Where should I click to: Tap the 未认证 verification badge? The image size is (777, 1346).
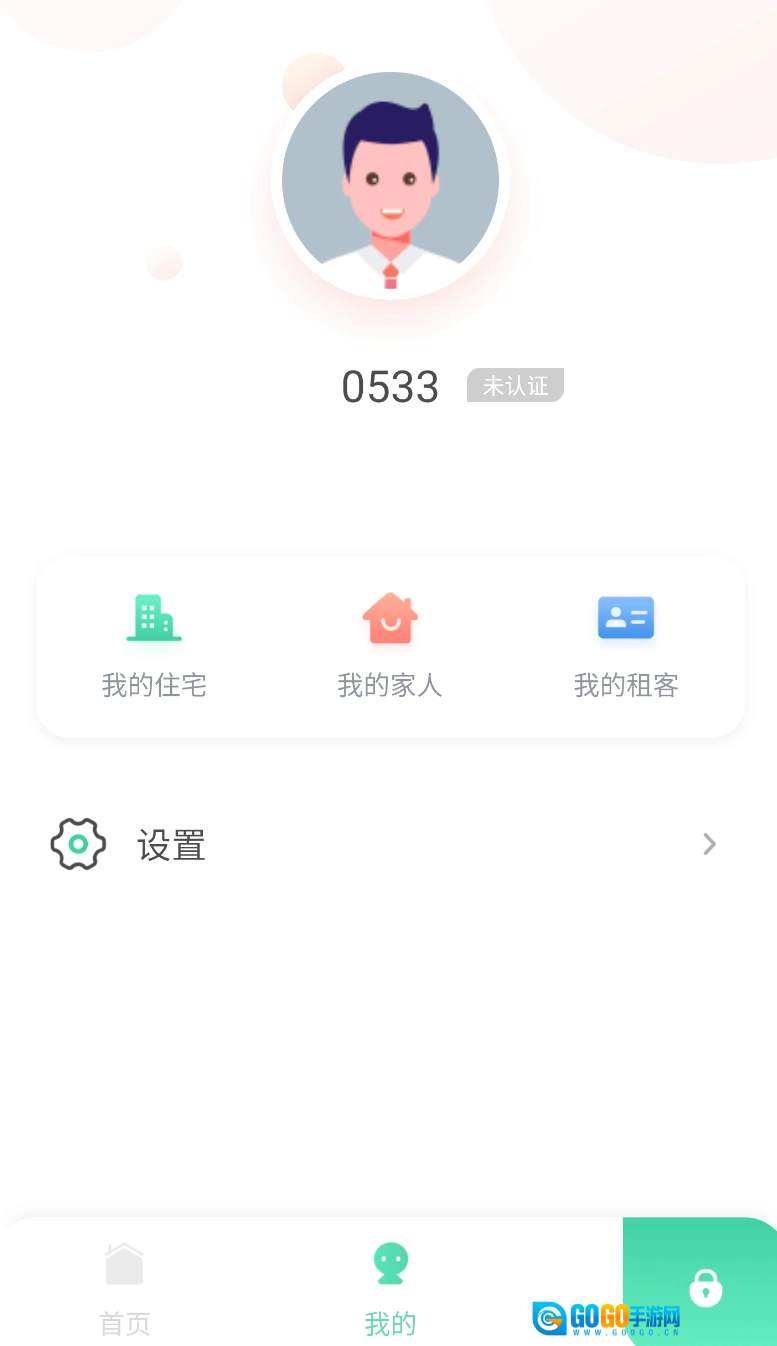[x=515, y=386]
